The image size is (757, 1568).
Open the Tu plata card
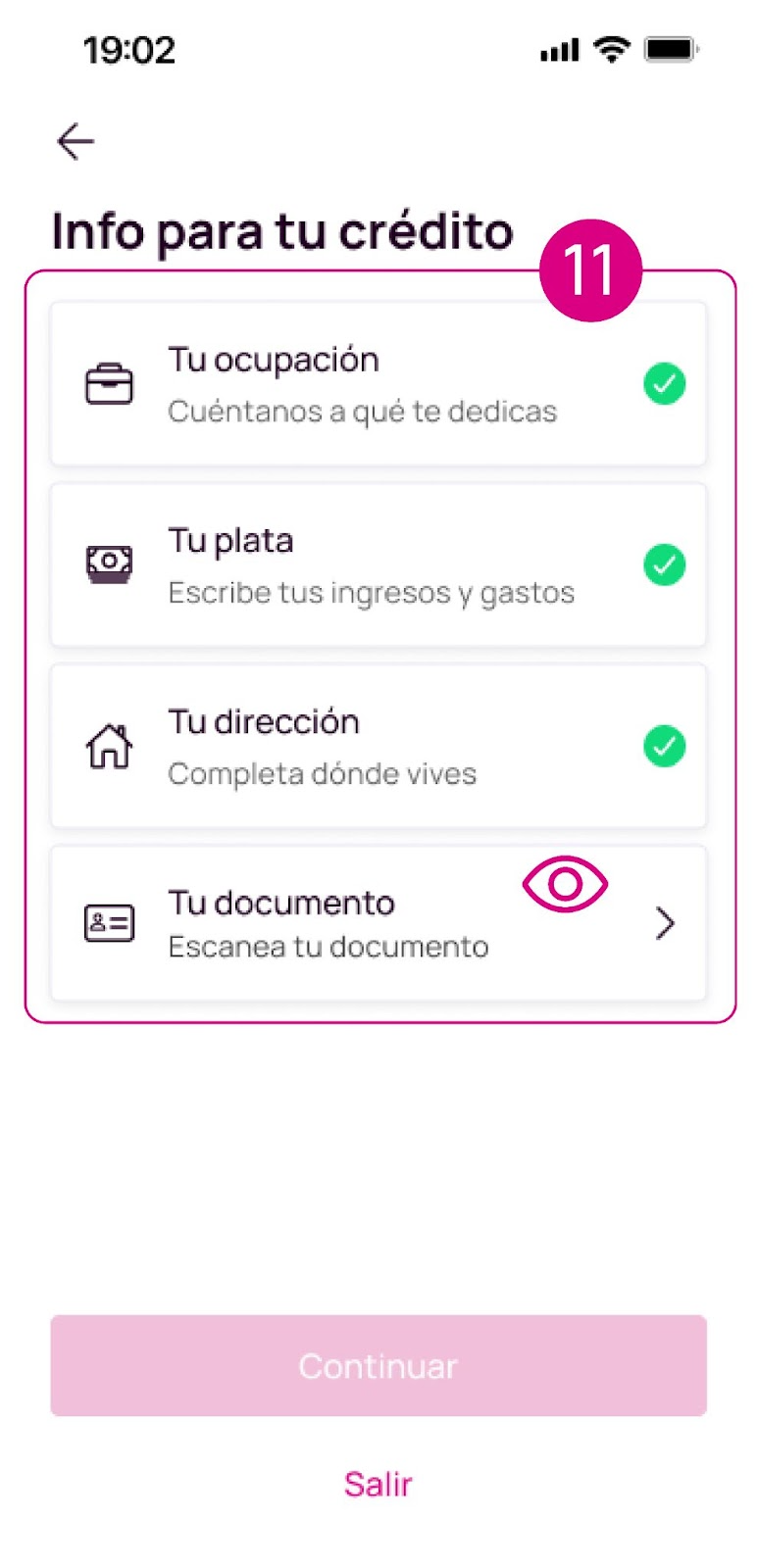(x=378, y=564)
